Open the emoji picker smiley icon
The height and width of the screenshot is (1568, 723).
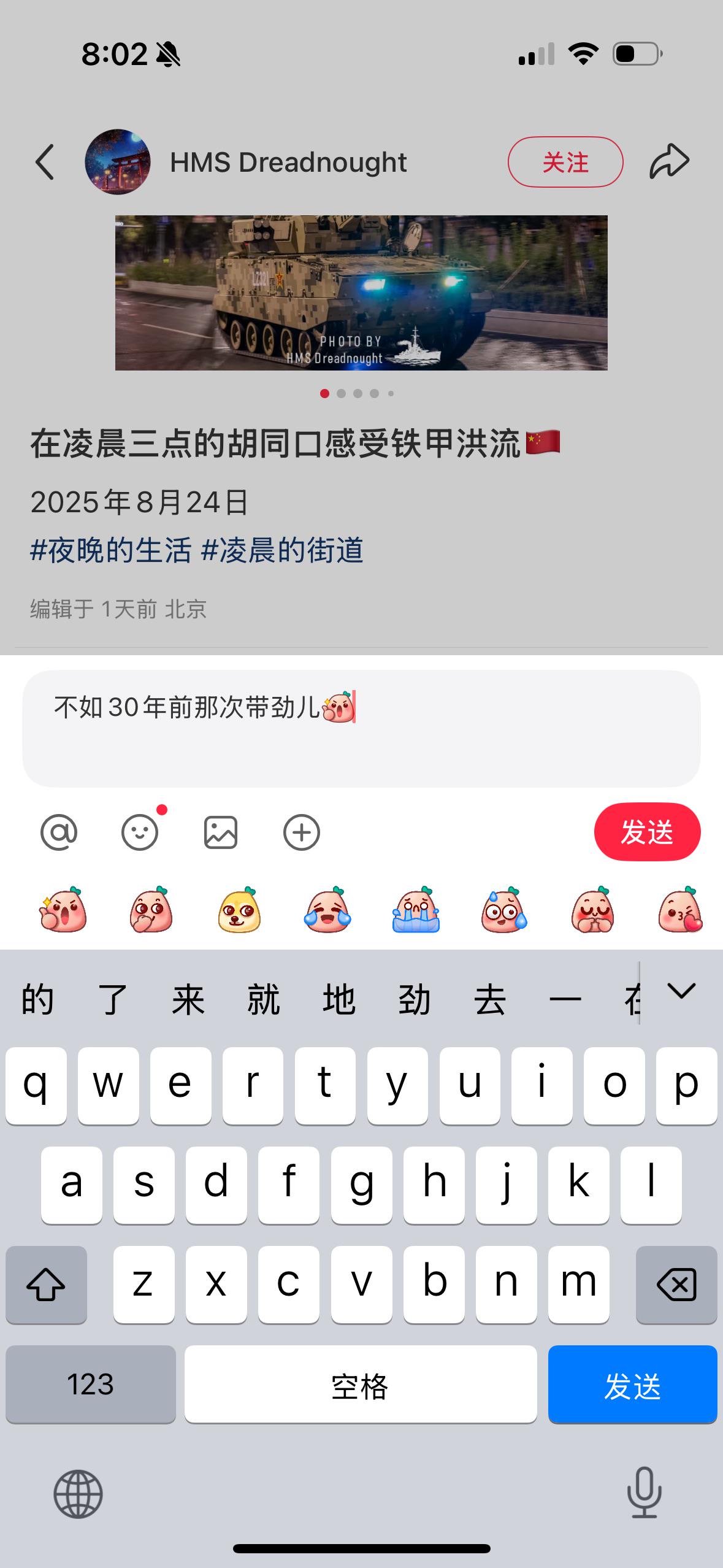click(140, 832)
